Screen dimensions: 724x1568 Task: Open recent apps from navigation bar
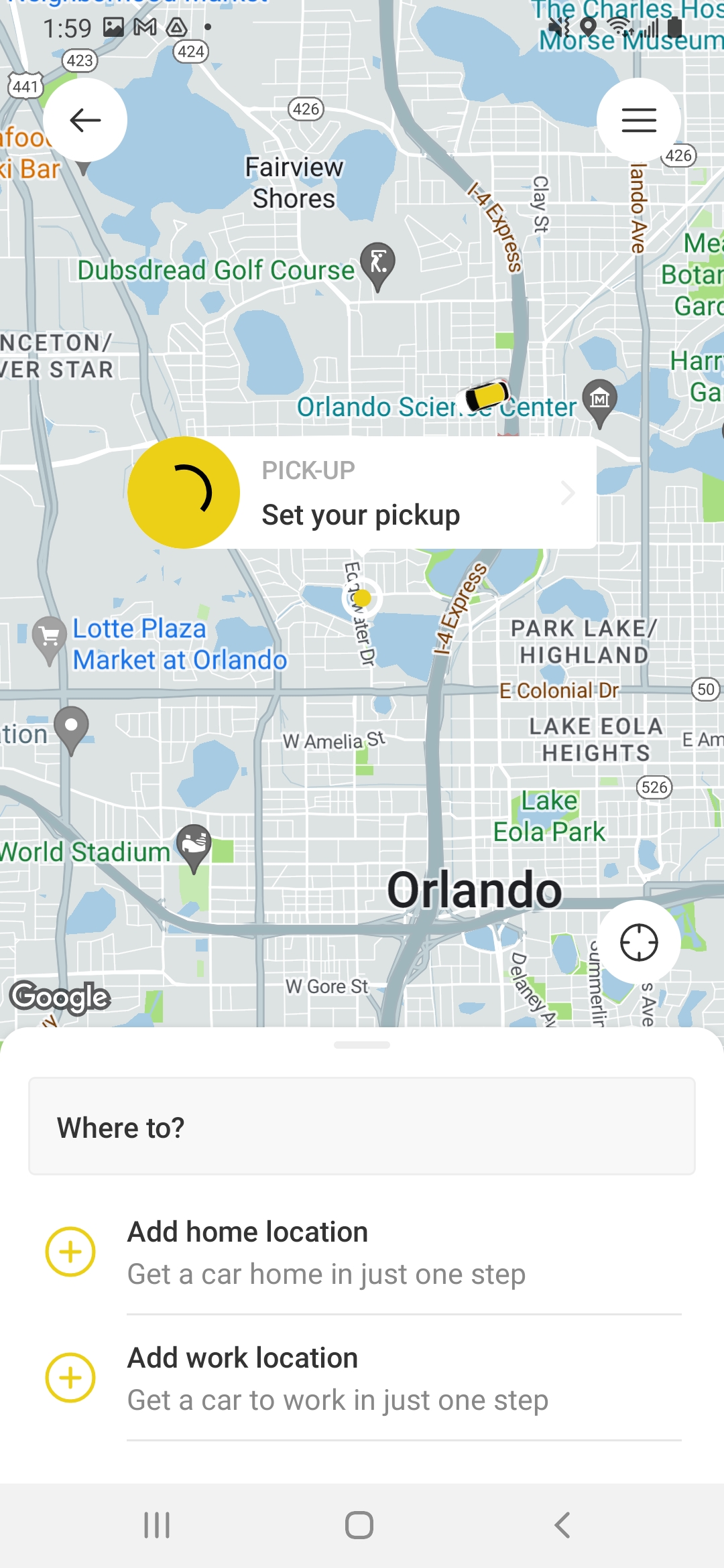pyautogui.click(x=157, y=1525)
